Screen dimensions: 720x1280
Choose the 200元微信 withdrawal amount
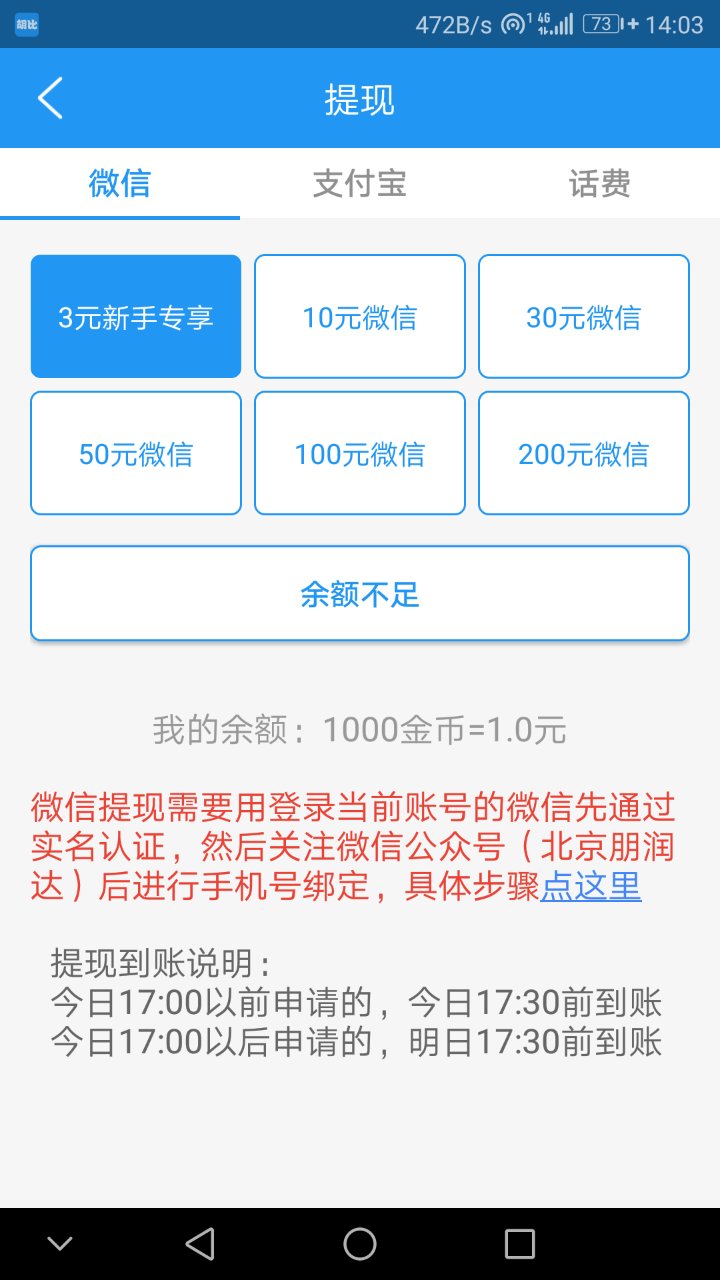[x=583, y=452]
